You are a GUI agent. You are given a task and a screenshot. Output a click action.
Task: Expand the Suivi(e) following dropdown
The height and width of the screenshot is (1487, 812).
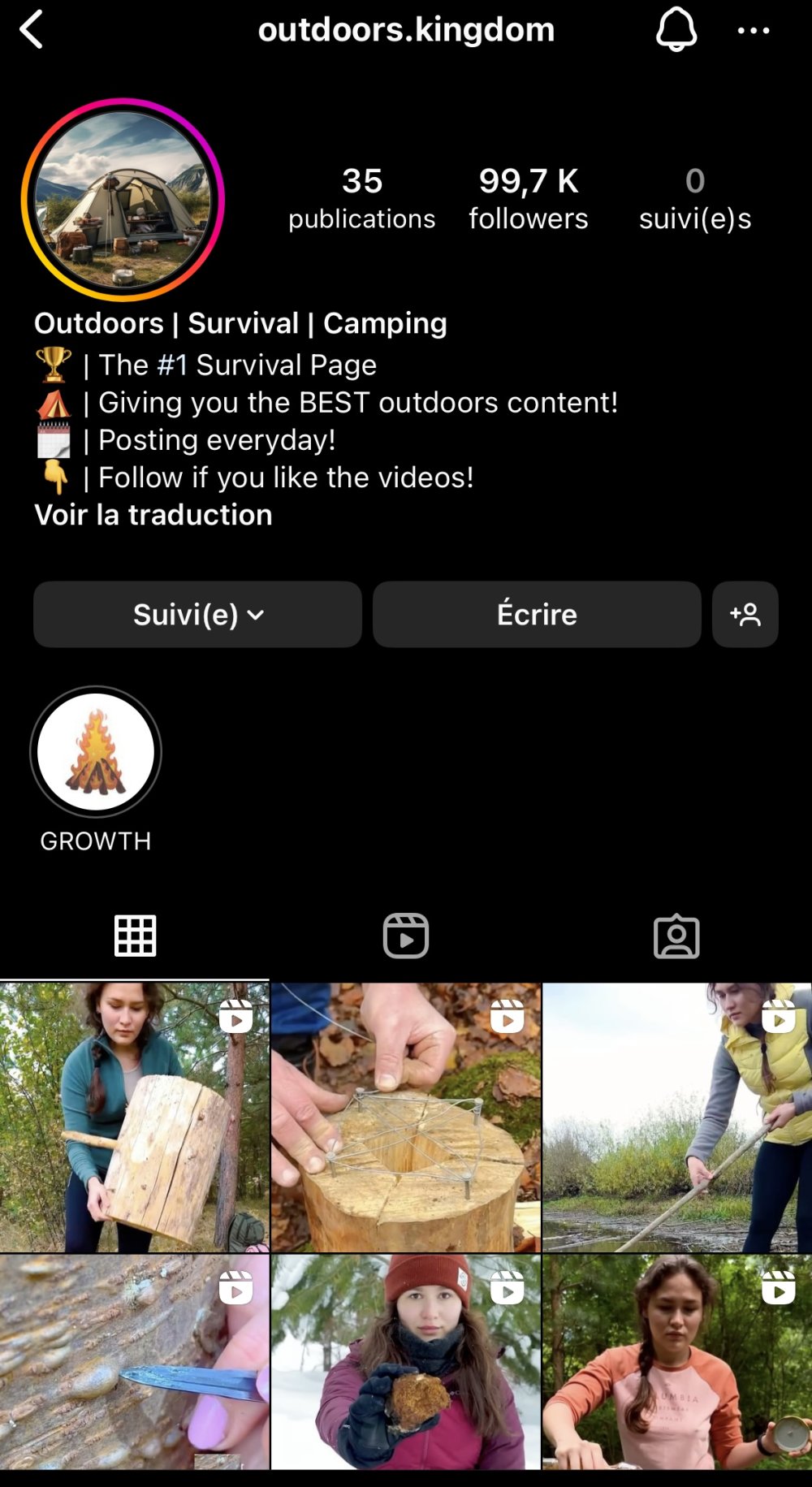197,615
